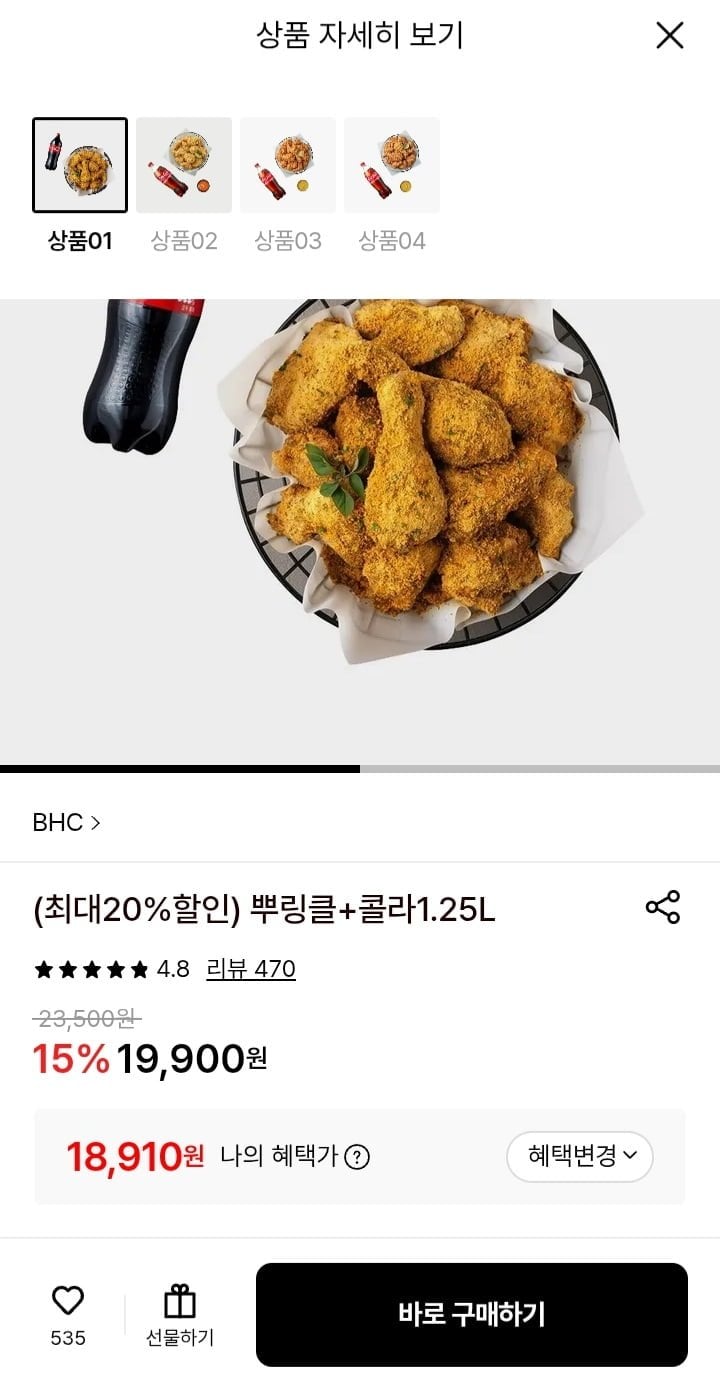
Task: Share this product
Action: coord(663,907)
